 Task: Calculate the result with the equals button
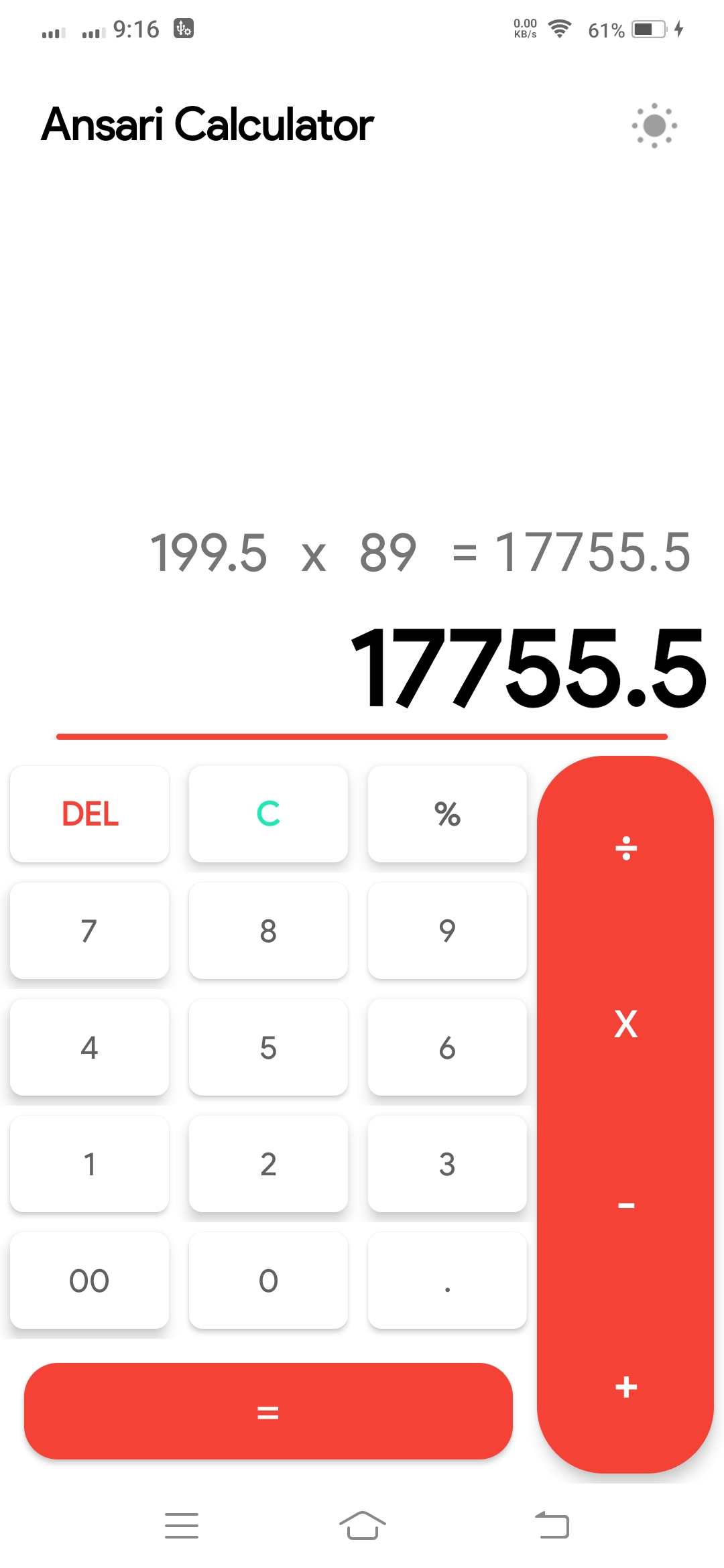[x=268, y=1411]
